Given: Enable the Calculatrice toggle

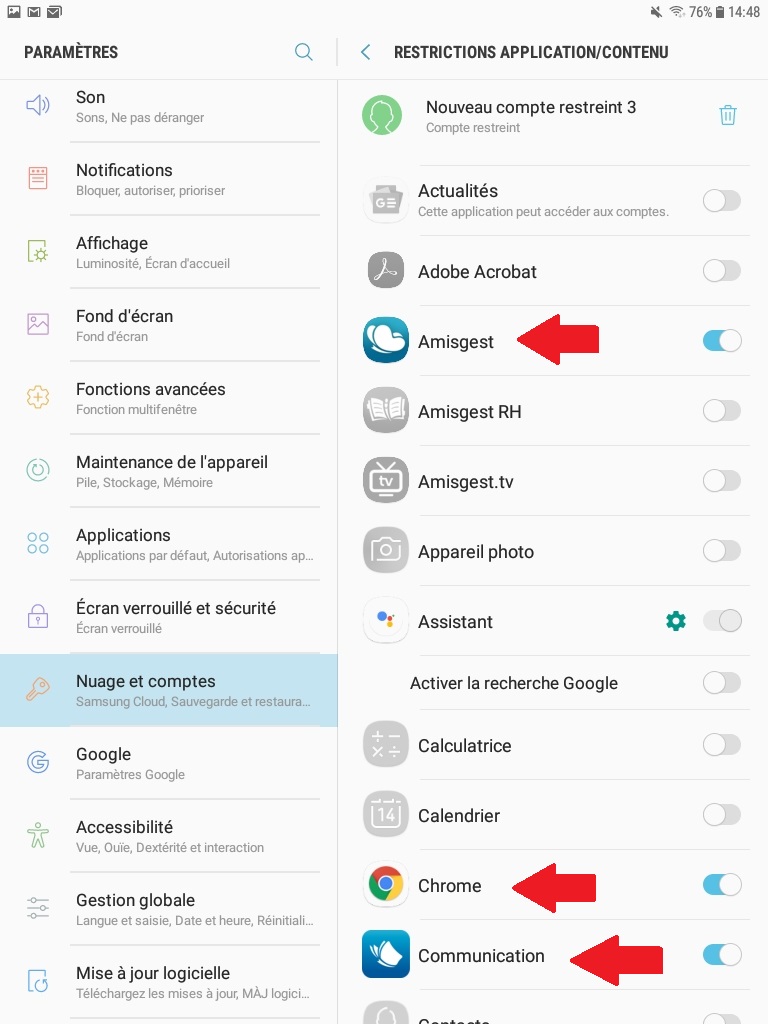Looking at the screenshot, I should coord(721,745).
